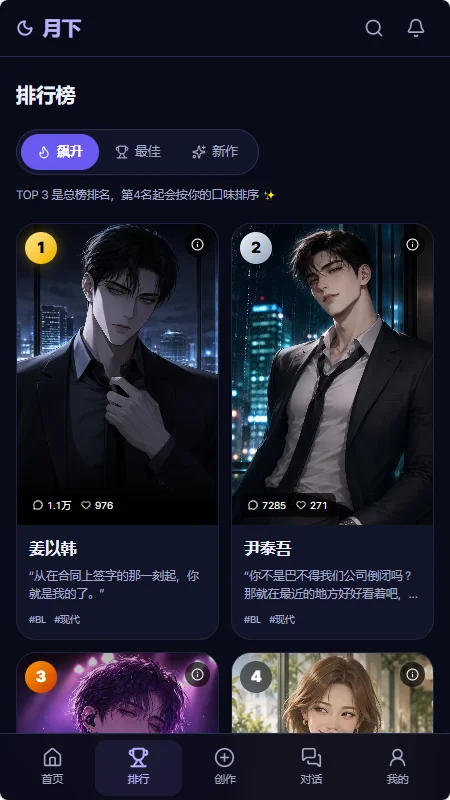Open the search icon in the header
The image size is (450, 800).
(x=374, y=28)
